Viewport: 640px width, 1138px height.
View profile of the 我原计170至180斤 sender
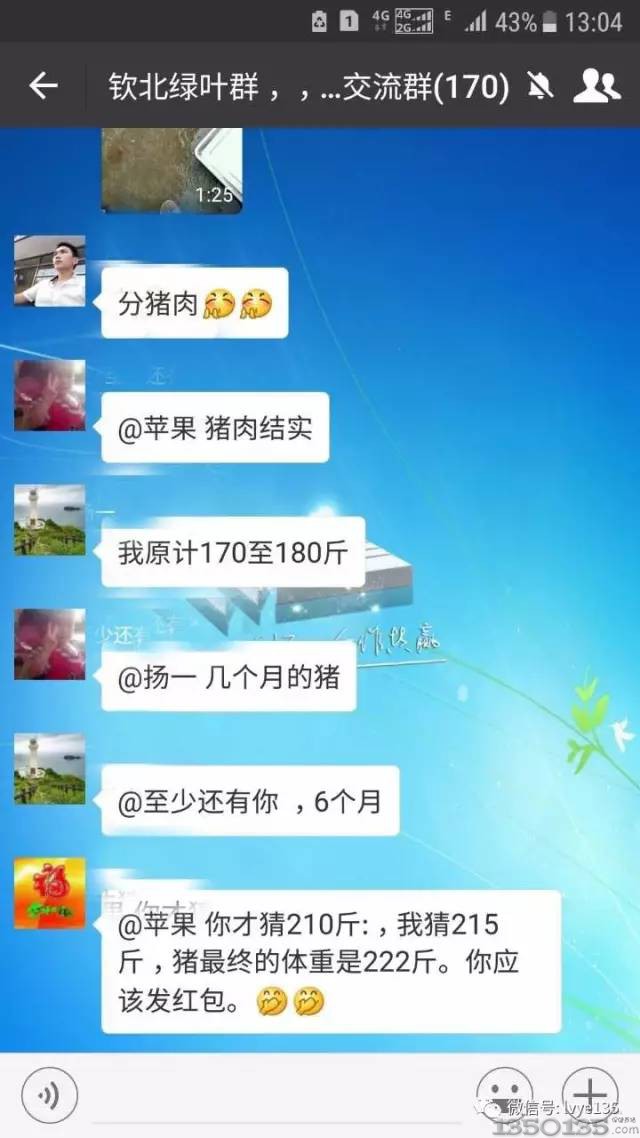(50, 520)
